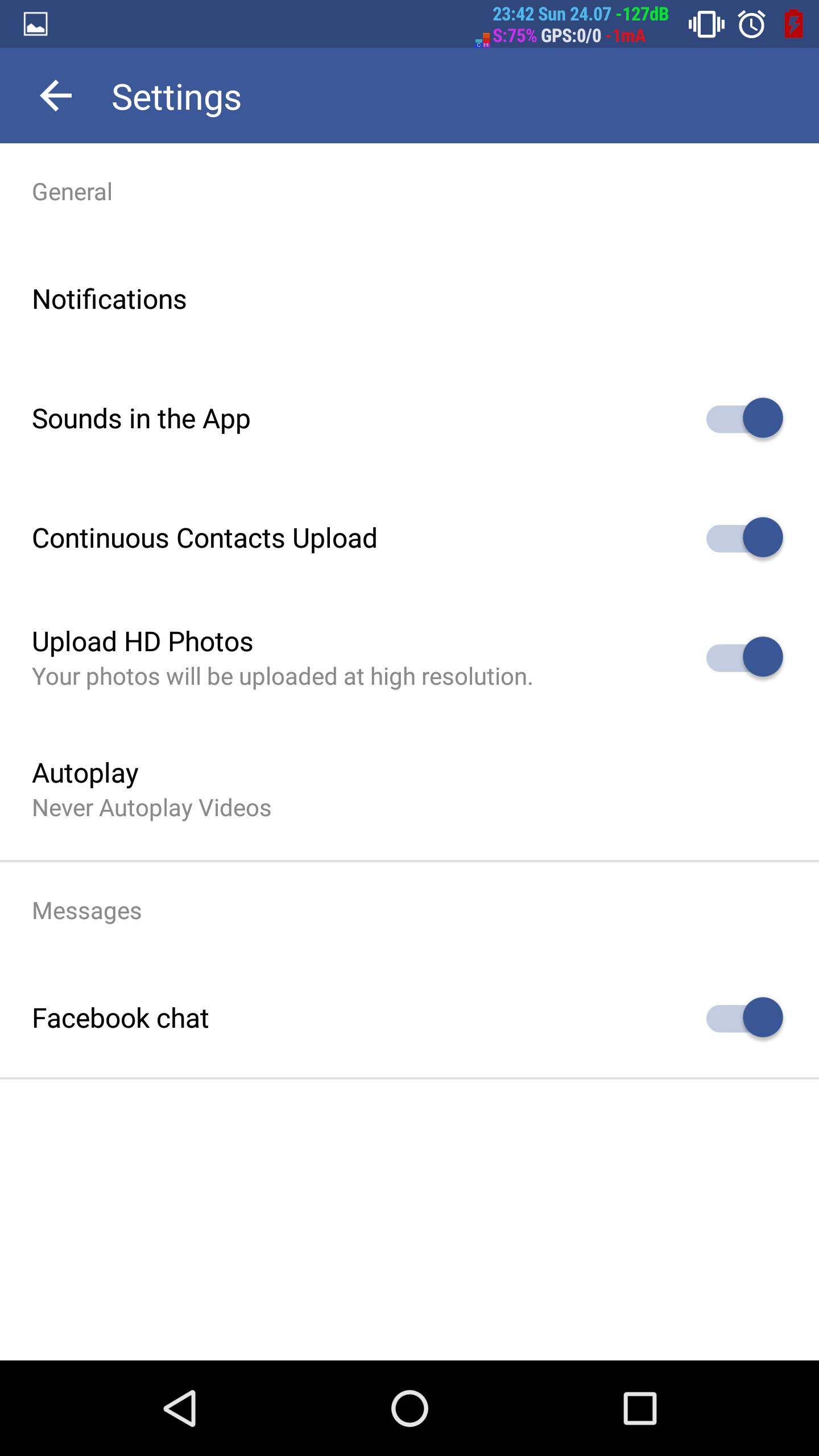Tap the system home button
This screenshot has width=819, height=1456.
(x=409, y=1408)
